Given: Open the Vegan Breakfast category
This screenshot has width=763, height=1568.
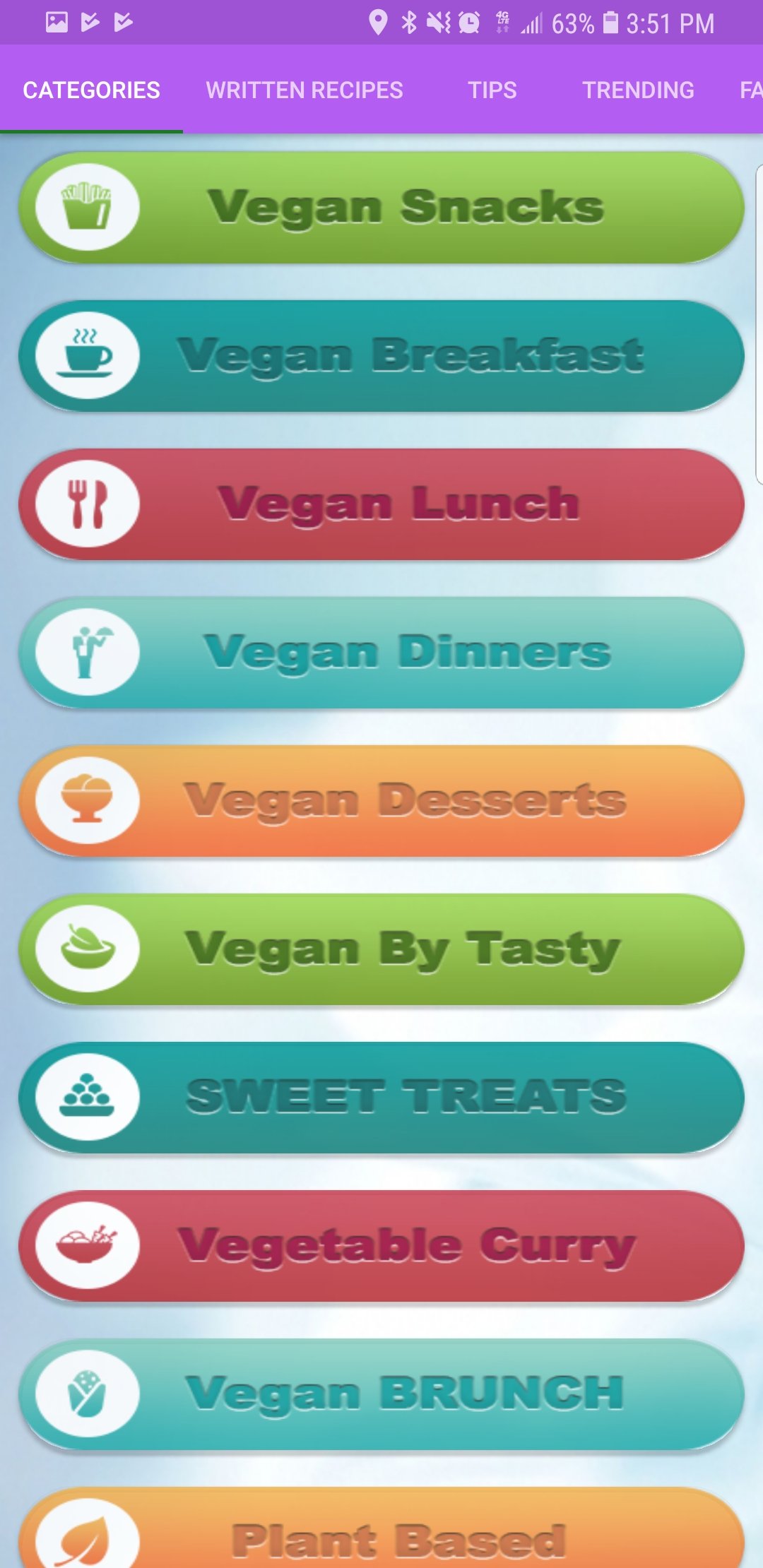Looking at the screenshot, I should coord(381,355).
